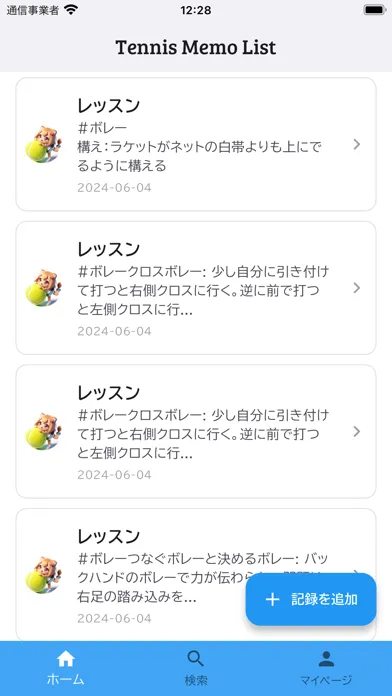Open the lesson memo about 構え and ラケット
The width and height of the screenshot is (392, 696).
pos(196,144)
